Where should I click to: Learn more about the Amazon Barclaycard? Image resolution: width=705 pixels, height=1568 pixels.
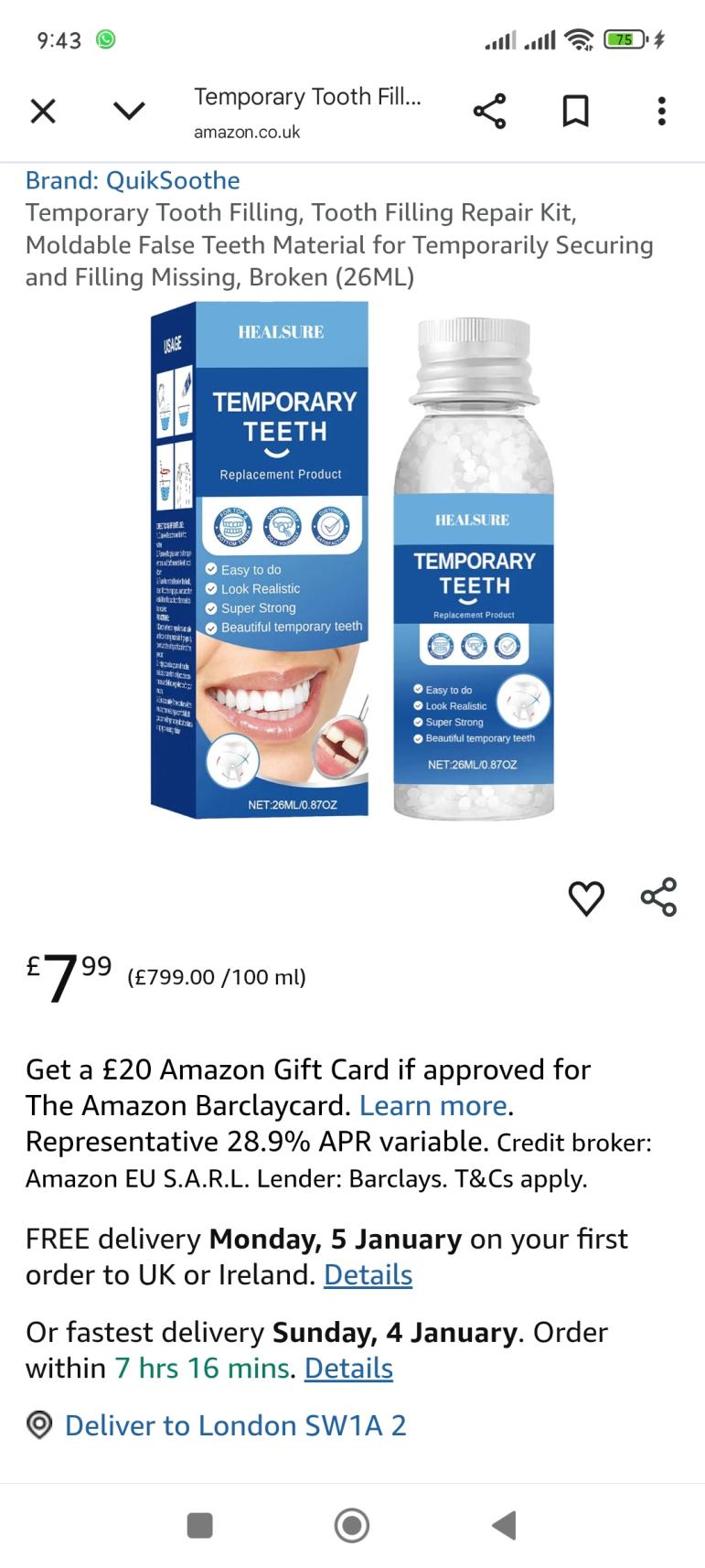click(x=433, y=1106)
